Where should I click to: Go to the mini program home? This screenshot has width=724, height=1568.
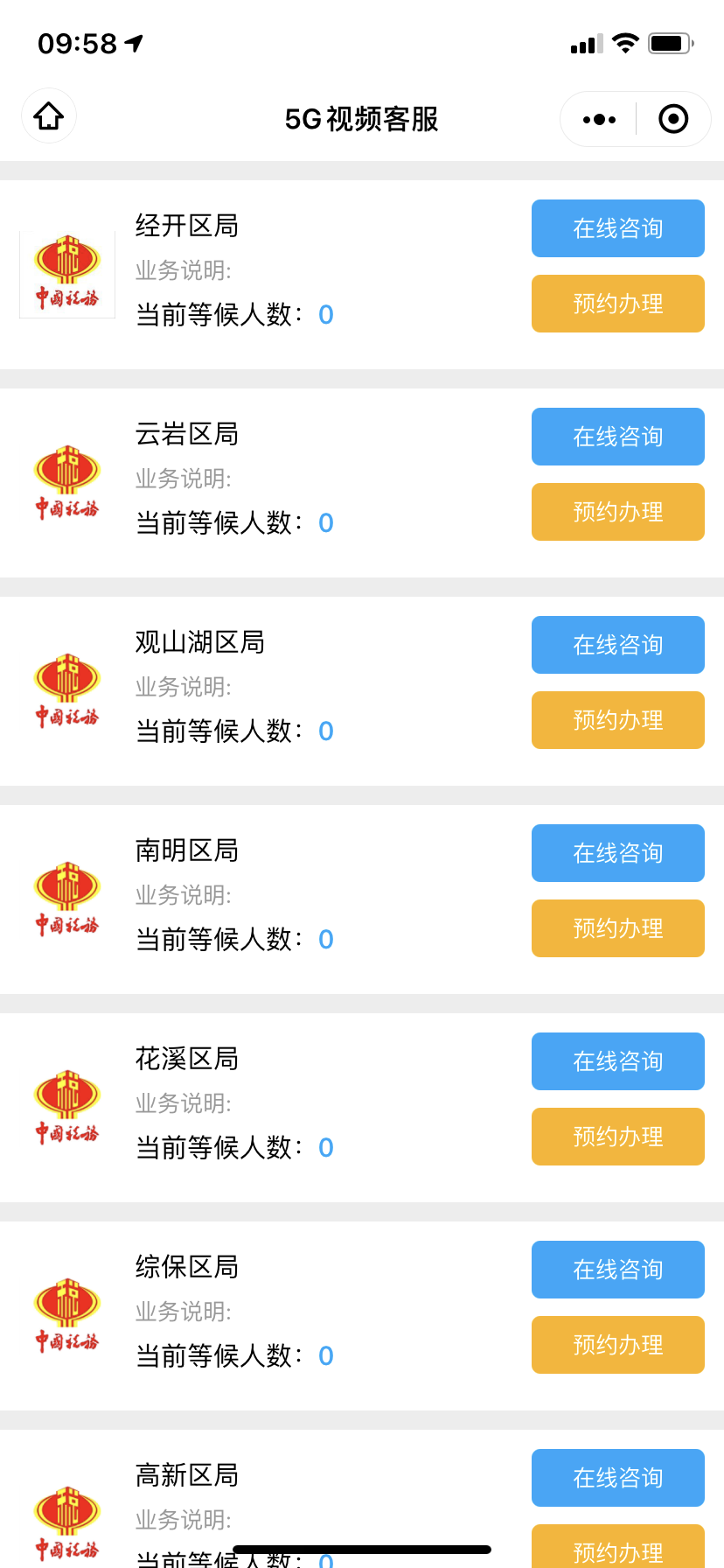tap(49, 115)
